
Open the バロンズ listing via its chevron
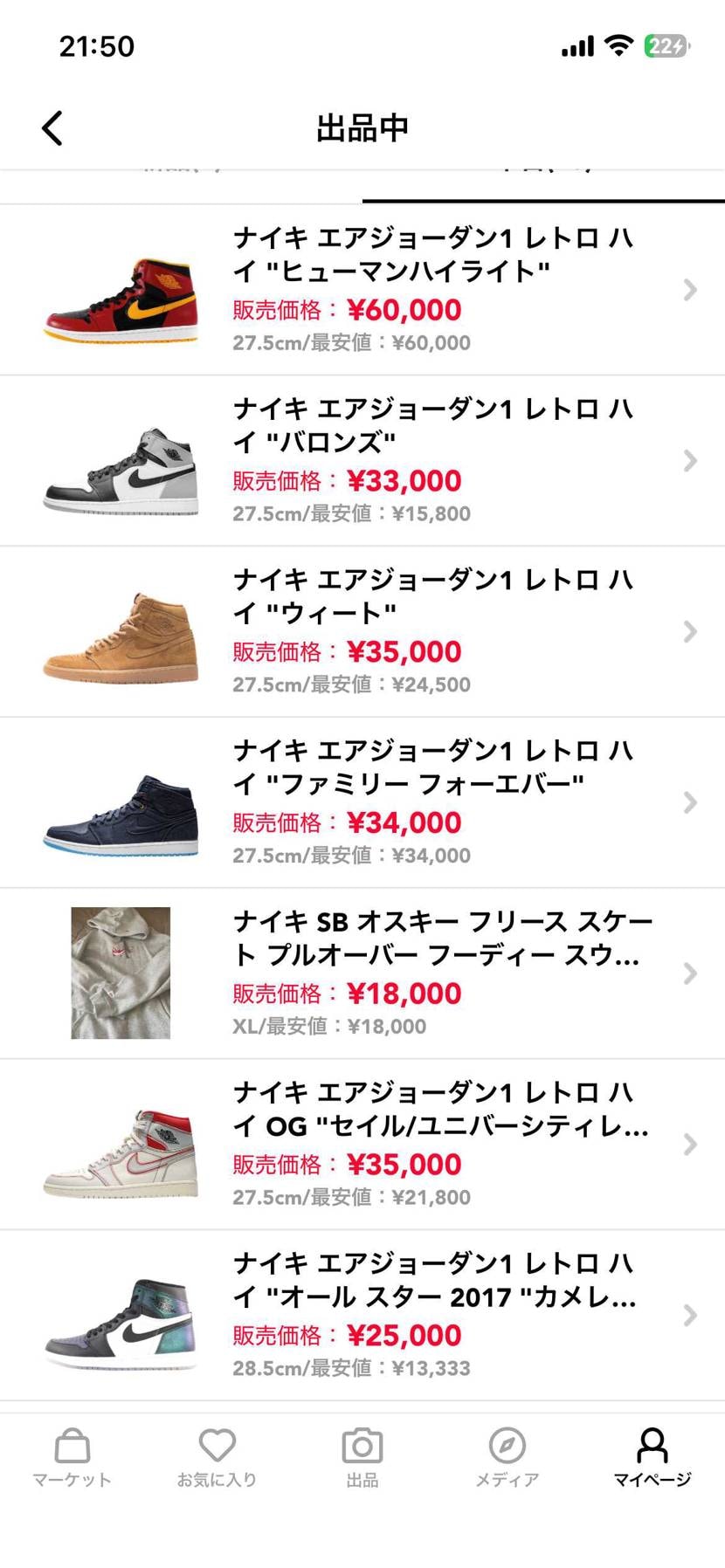pyautogui.click(x=689, y=461)
